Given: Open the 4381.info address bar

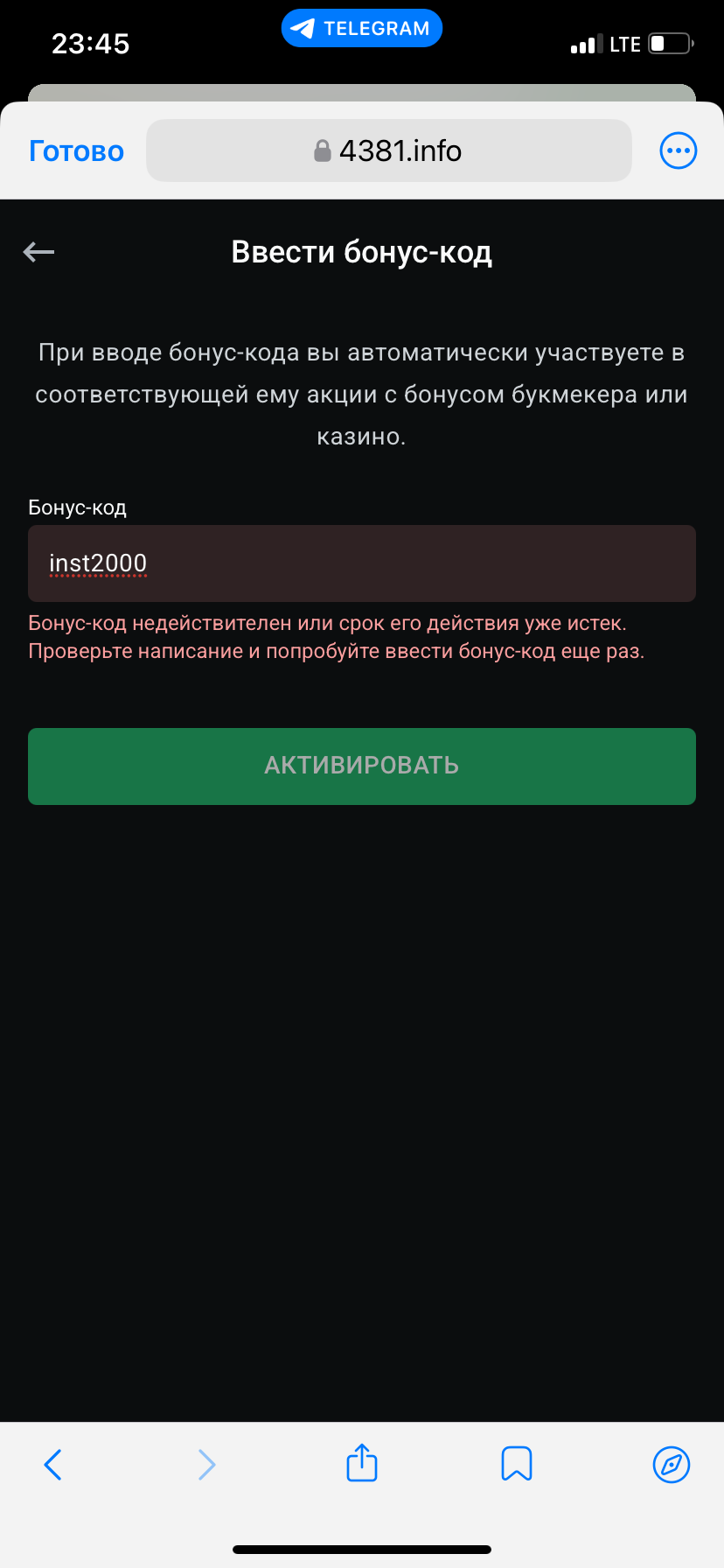Looking at the screenshot, I should point(388,151).
